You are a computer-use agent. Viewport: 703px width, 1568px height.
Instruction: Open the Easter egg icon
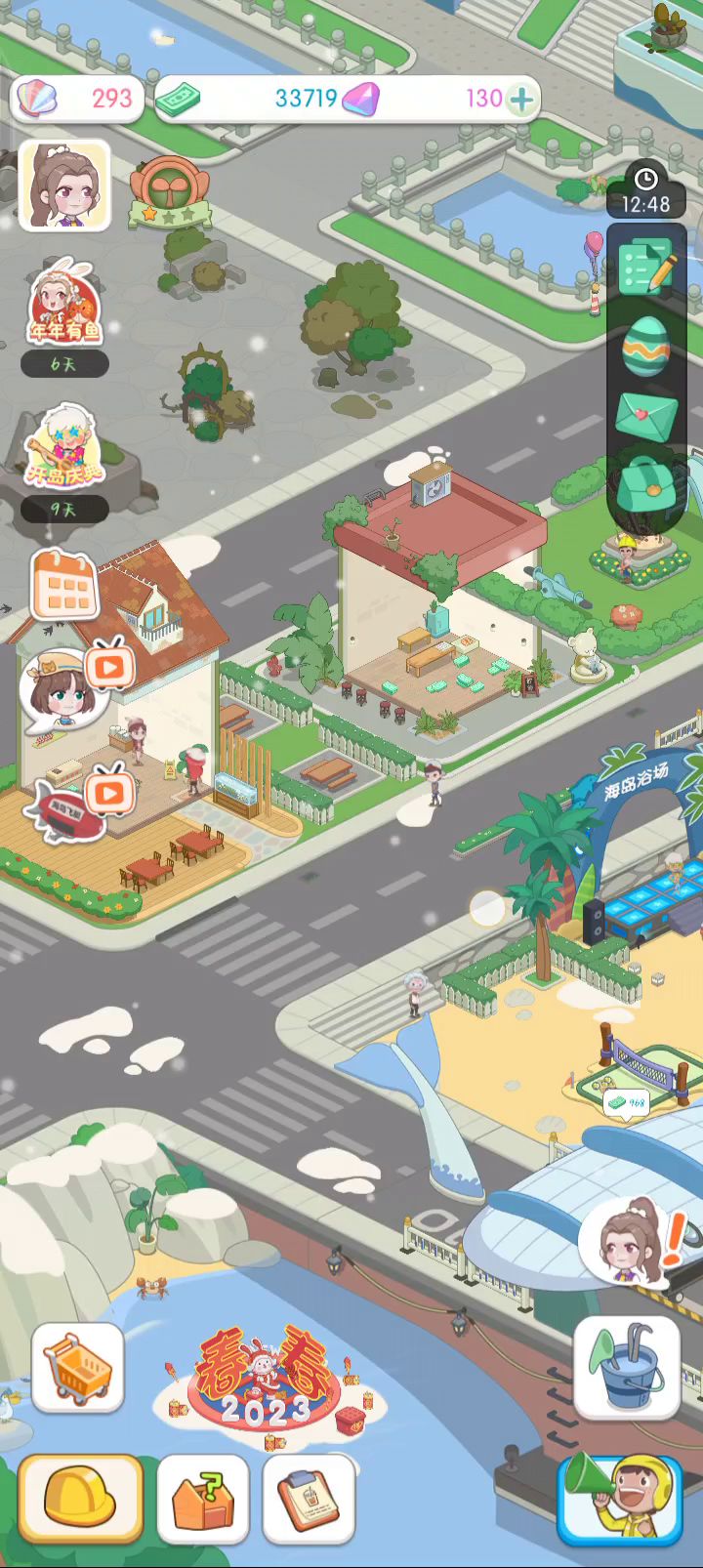pos(645,346)
